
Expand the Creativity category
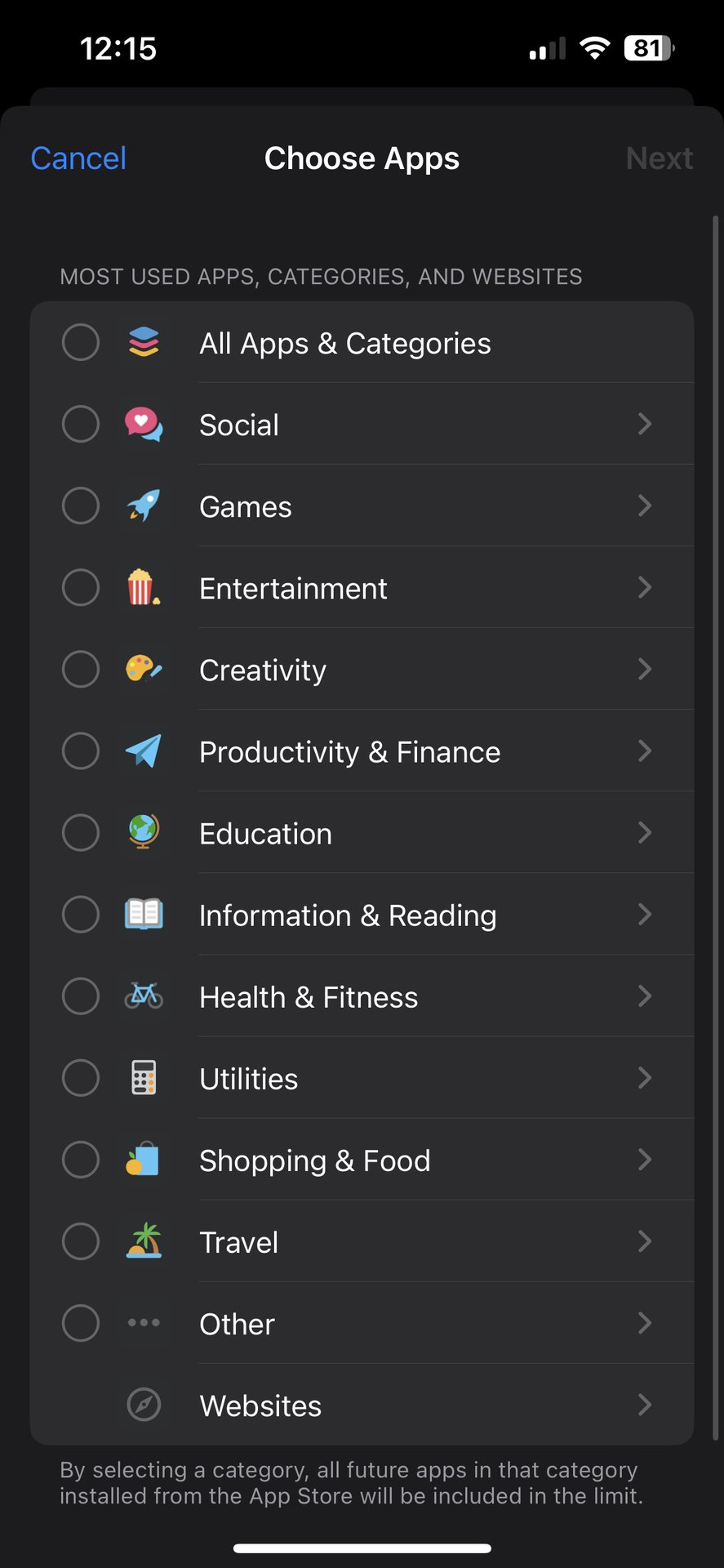[x=644, y=670]
